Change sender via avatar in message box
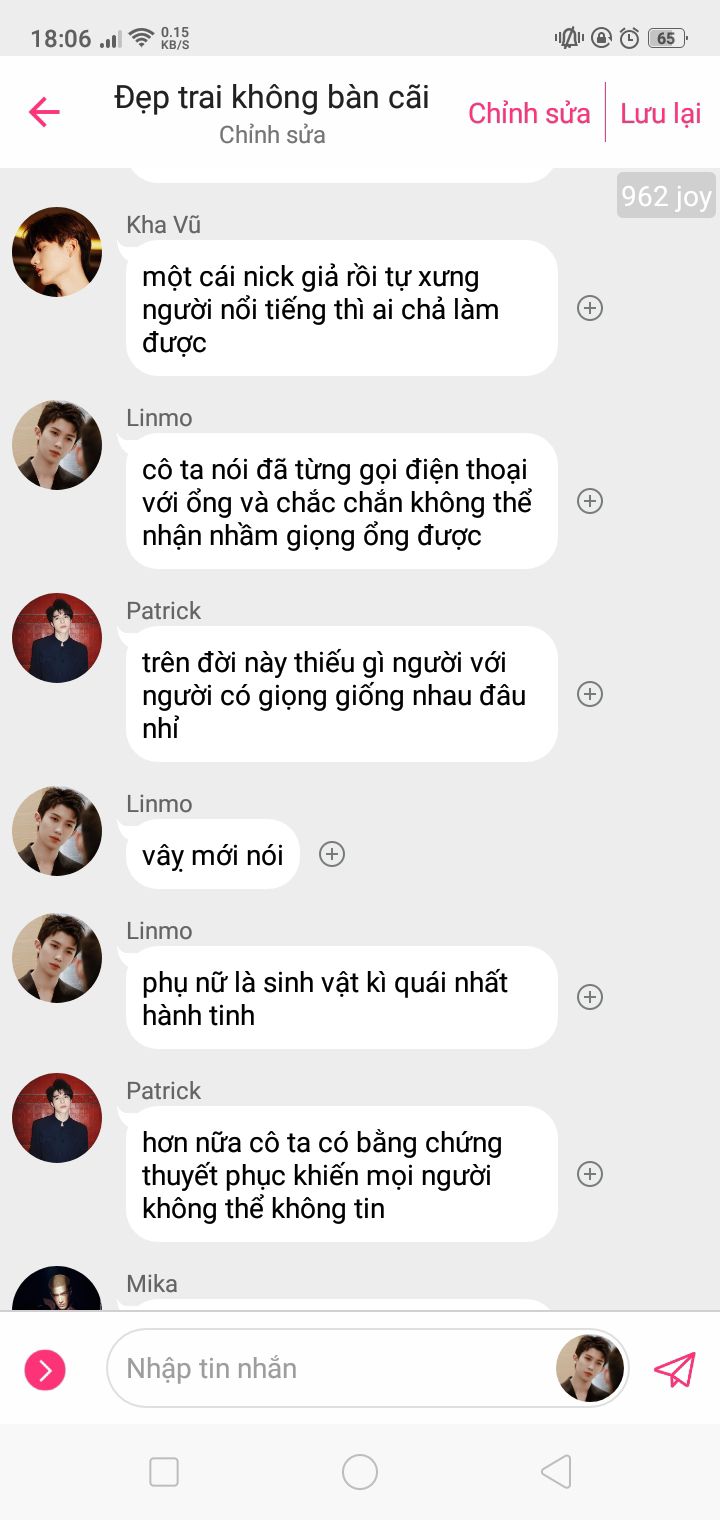Screen dimensions: 720x1520 point(590,1368)
